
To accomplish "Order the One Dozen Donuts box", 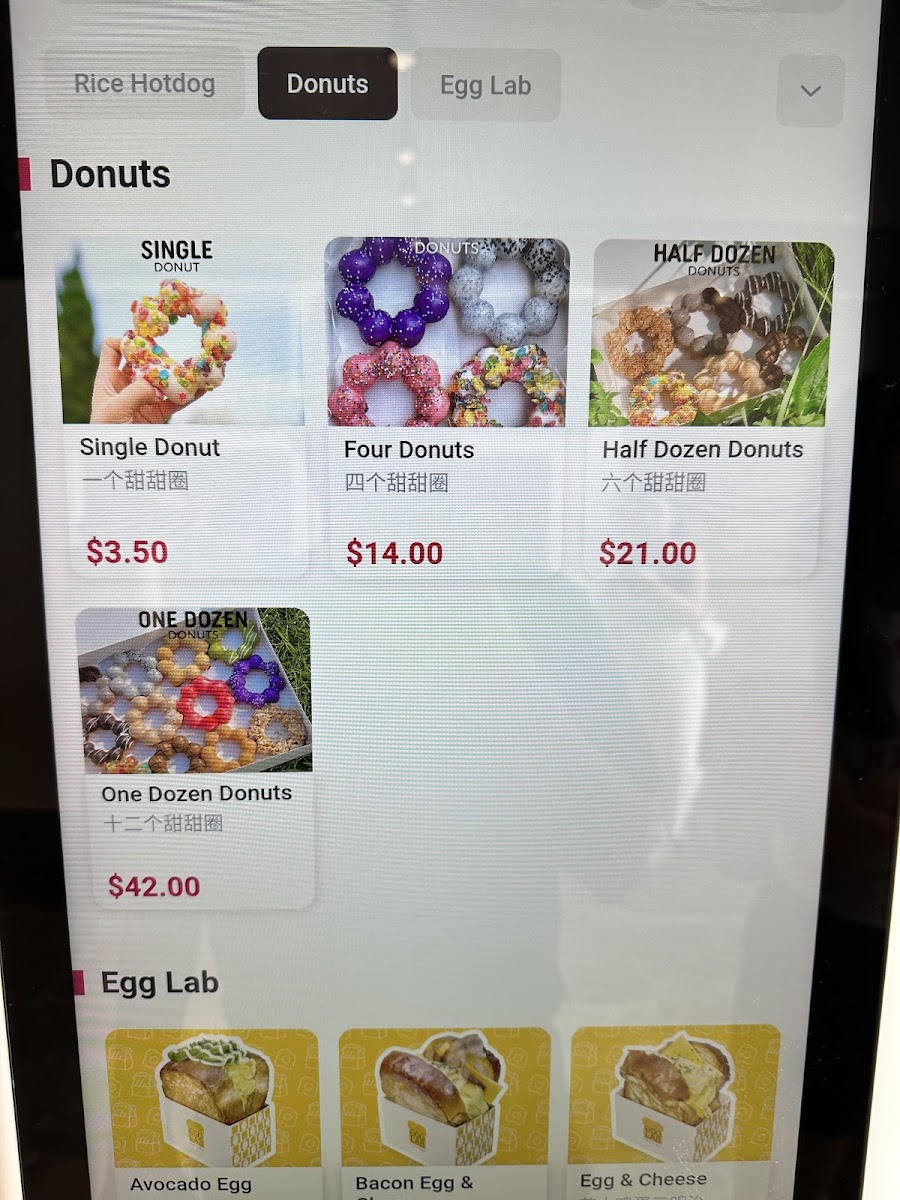I will coord(195,755).
